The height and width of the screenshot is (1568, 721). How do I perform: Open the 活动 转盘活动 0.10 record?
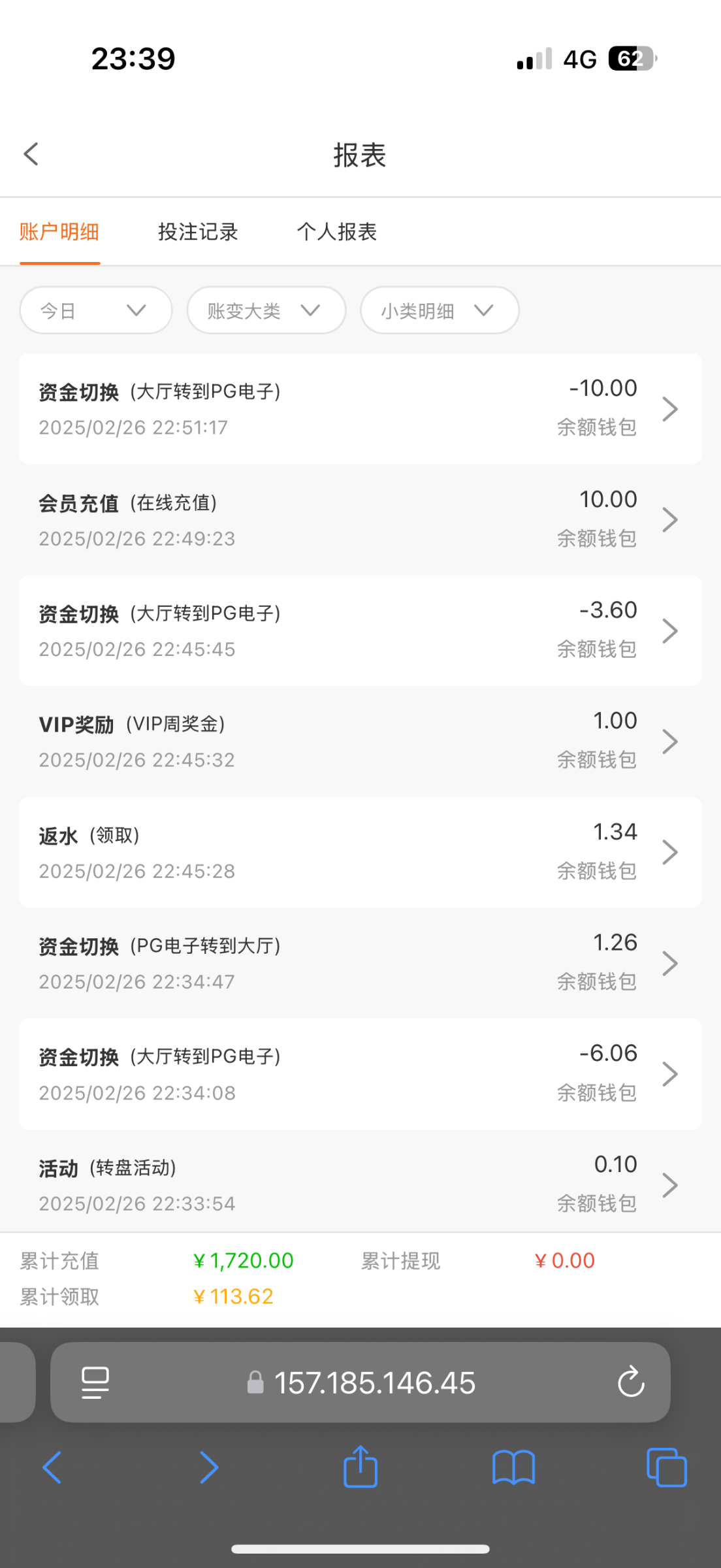[360, 1184]
